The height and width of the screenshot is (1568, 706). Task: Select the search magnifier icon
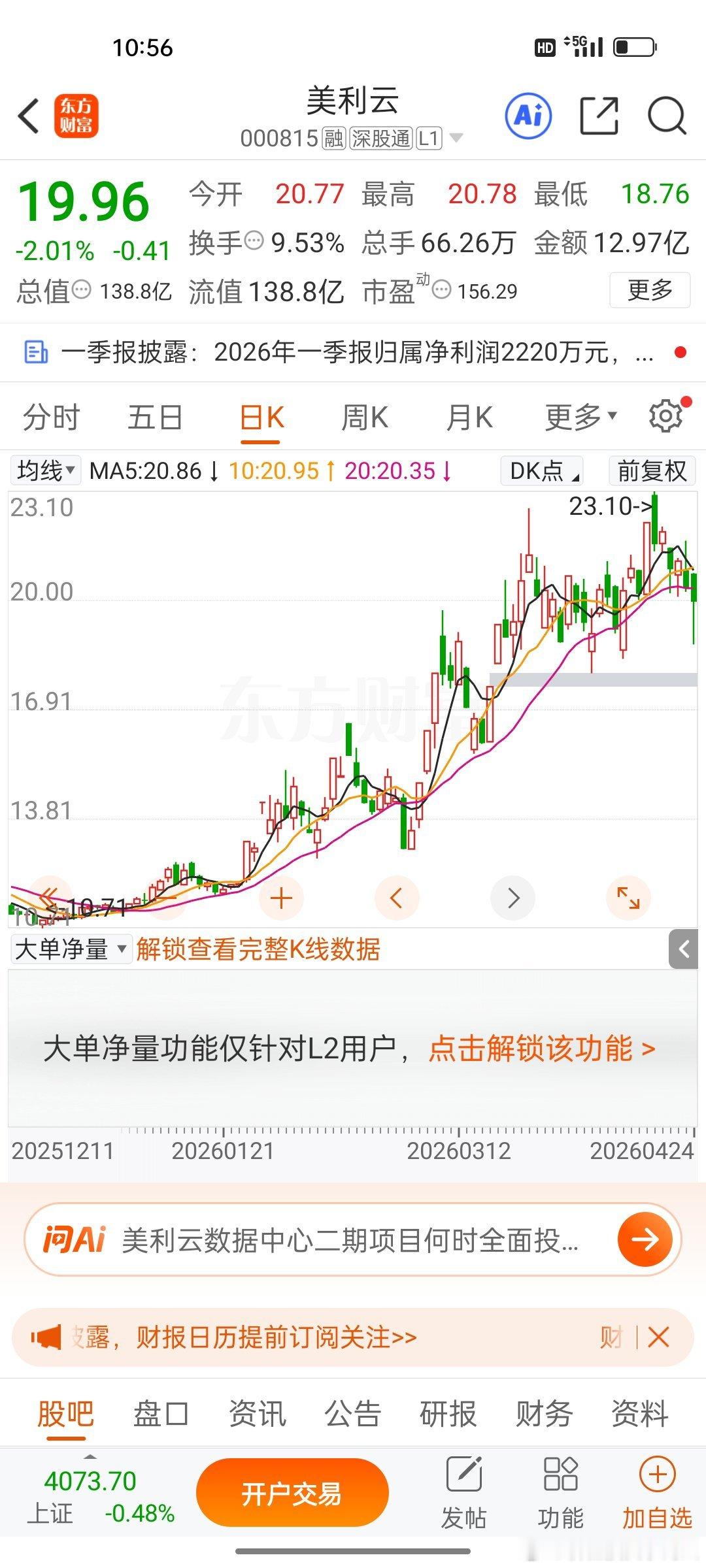pyautogui.click(x=665, y=115)
